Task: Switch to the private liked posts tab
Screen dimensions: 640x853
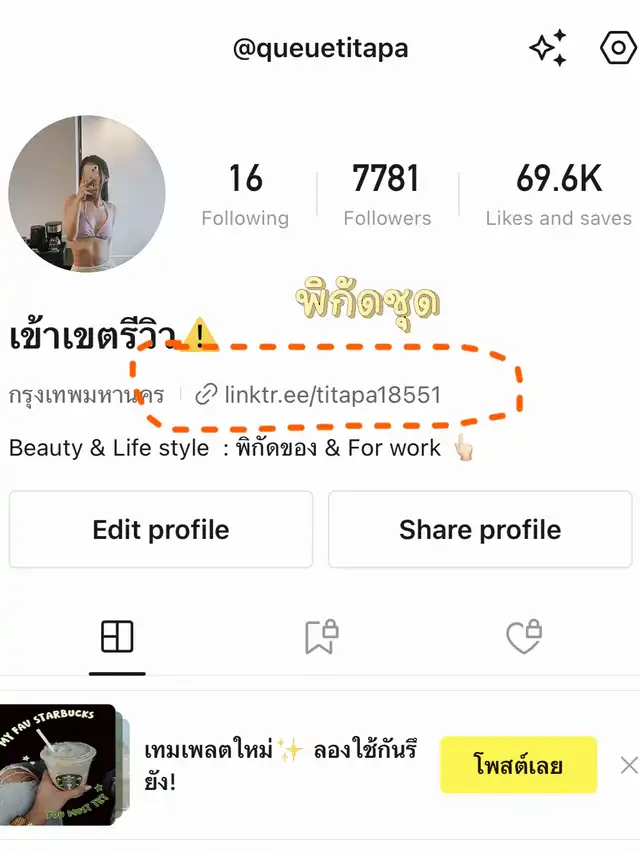Action: click(x=523, y=637)
